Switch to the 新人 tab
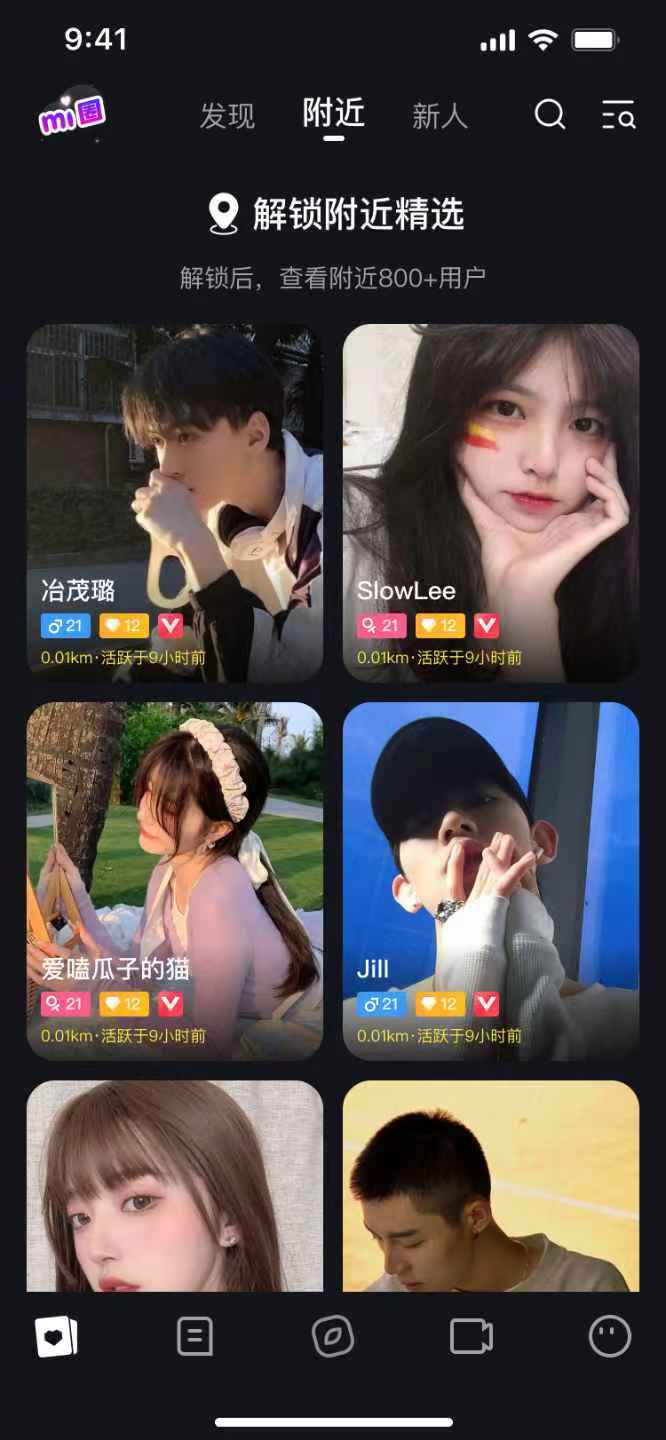The image size is (666, 1440). [x=439, y=116]
